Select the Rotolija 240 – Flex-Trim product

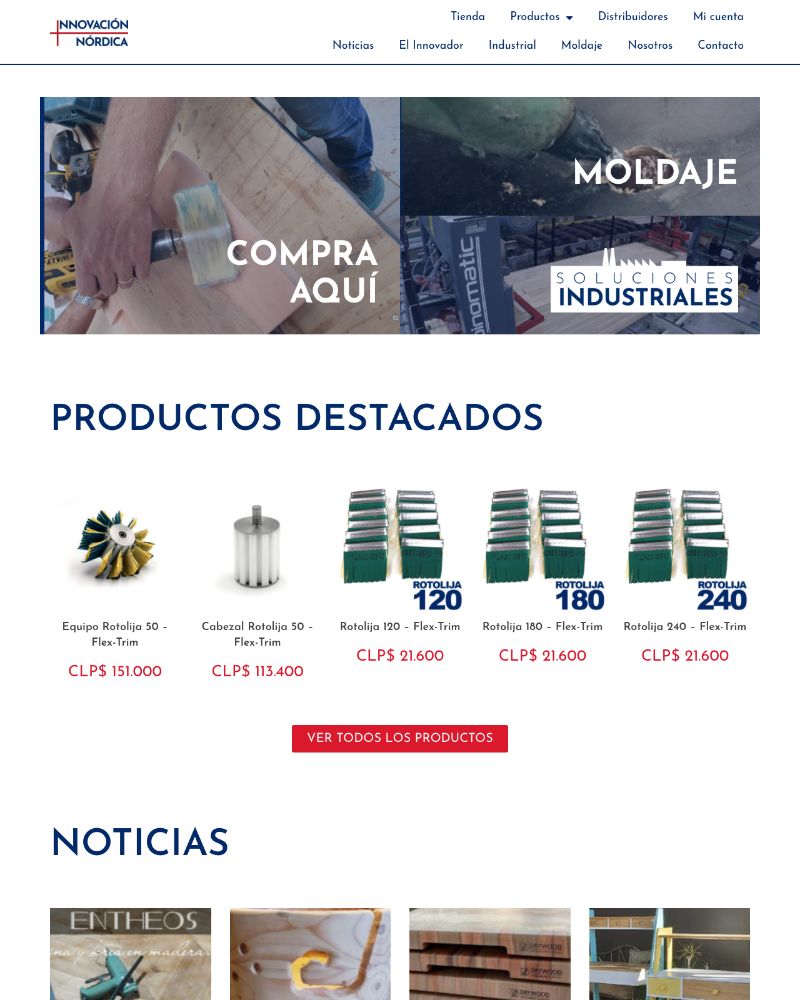[x=685, y=627]
